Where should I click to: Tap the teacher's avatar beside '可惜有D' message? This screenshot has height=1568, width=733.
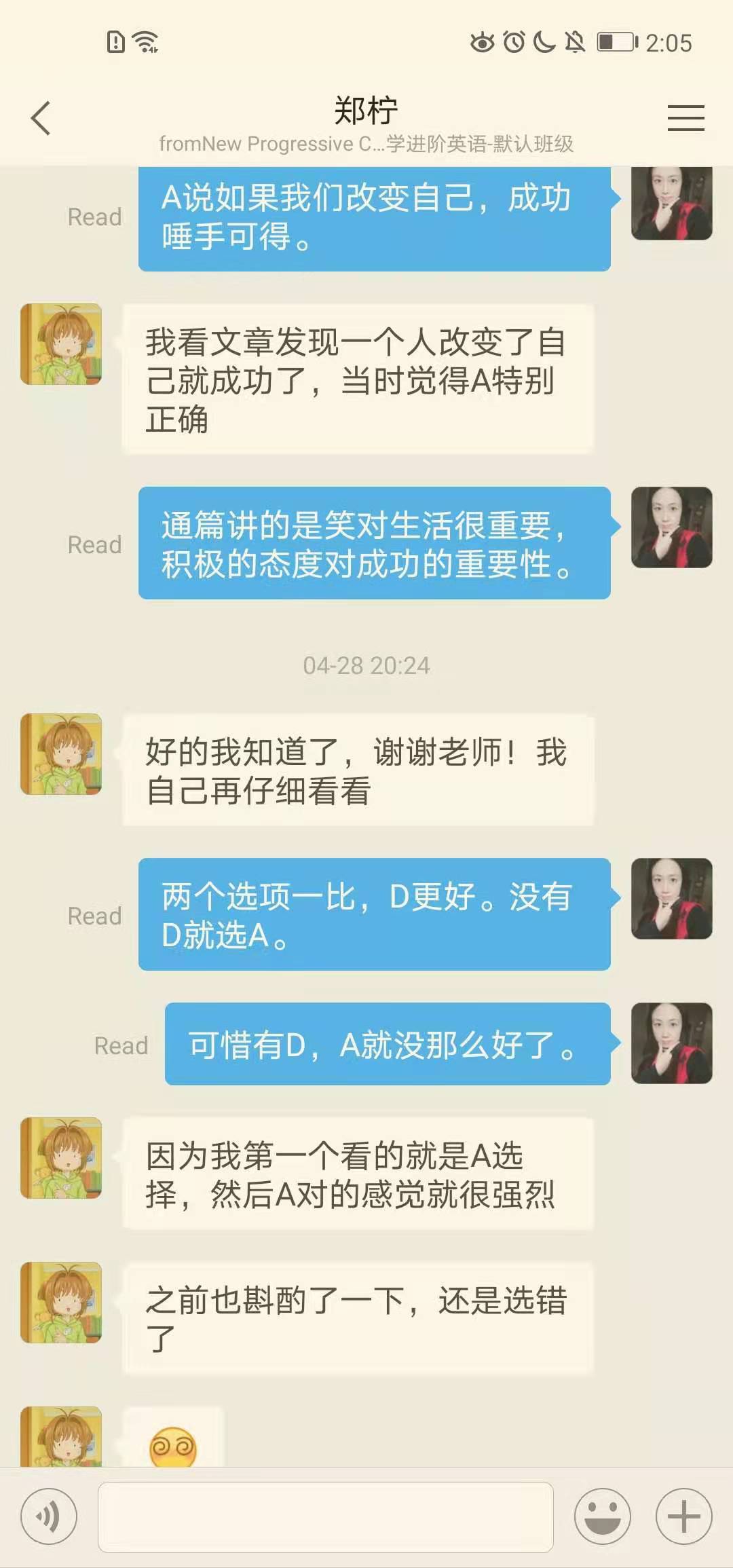point(671,1043)
